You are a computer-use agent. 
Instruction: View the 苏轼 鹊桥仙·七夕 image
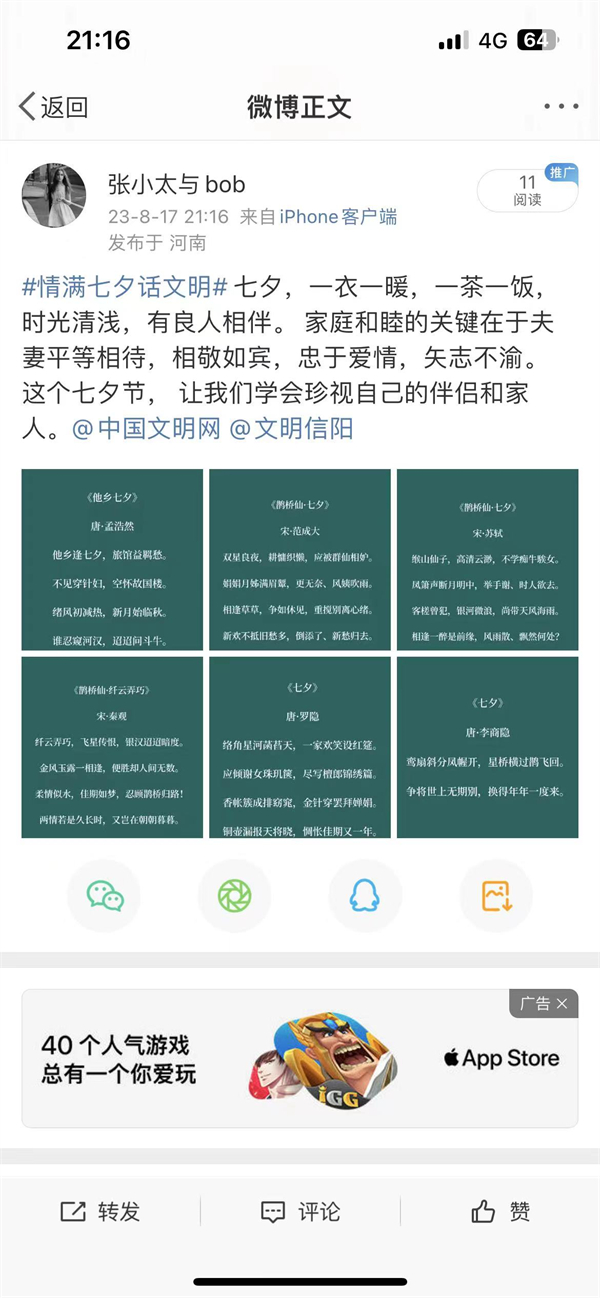[x=487, y=560]
